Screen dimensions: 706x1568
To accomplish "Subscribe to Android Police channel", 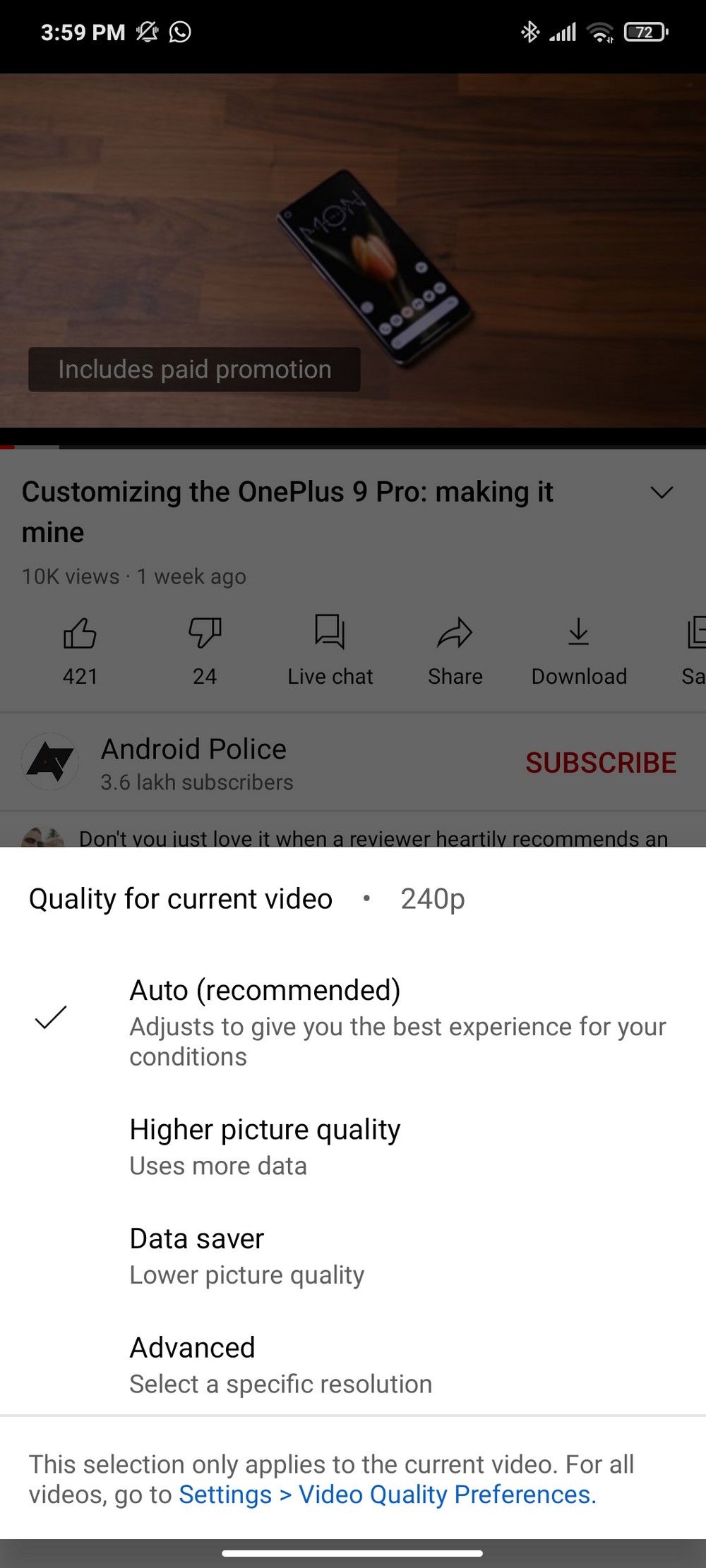I will point(600,762).
